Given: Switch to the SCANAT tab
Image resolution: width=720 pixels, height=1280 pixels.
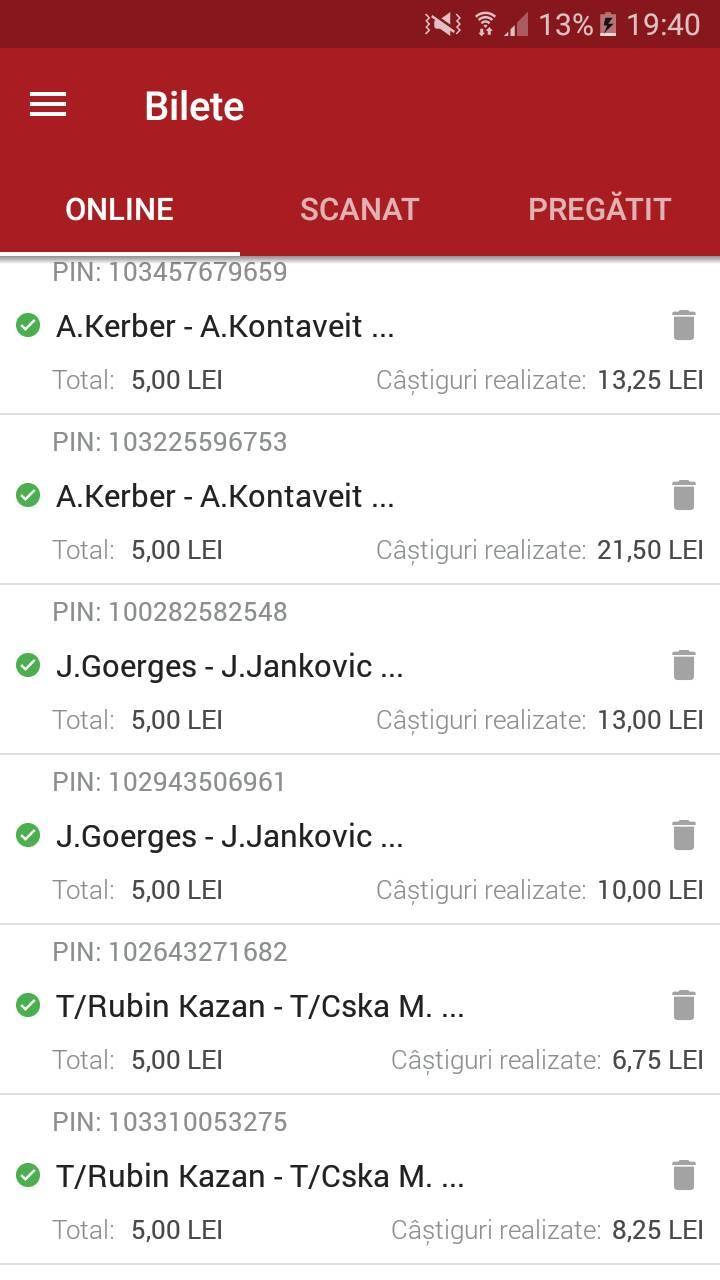Looking at the screenshot, I should (359, 209).
